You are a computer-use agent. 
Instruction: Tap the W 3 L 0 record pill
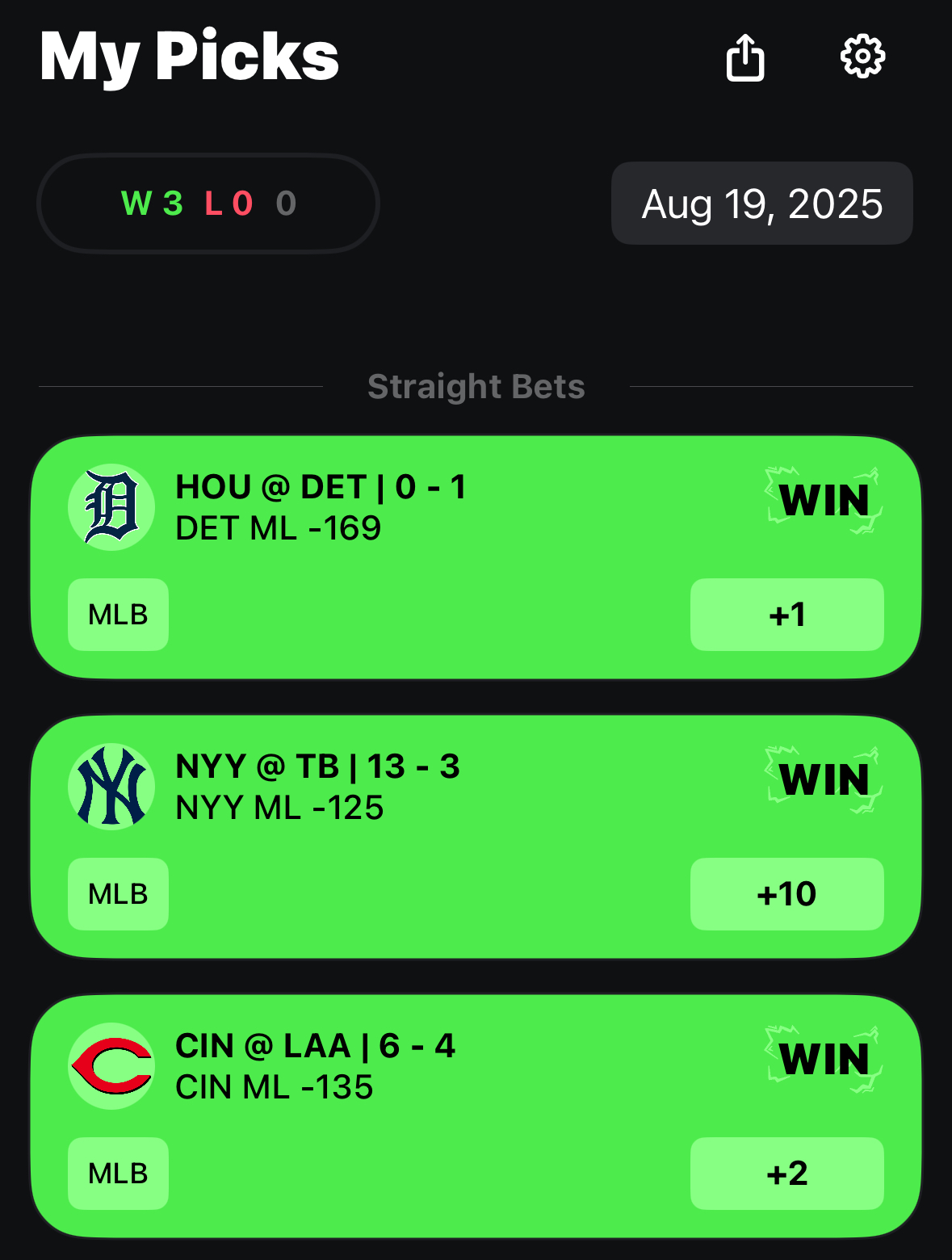(x=208, y=204)
